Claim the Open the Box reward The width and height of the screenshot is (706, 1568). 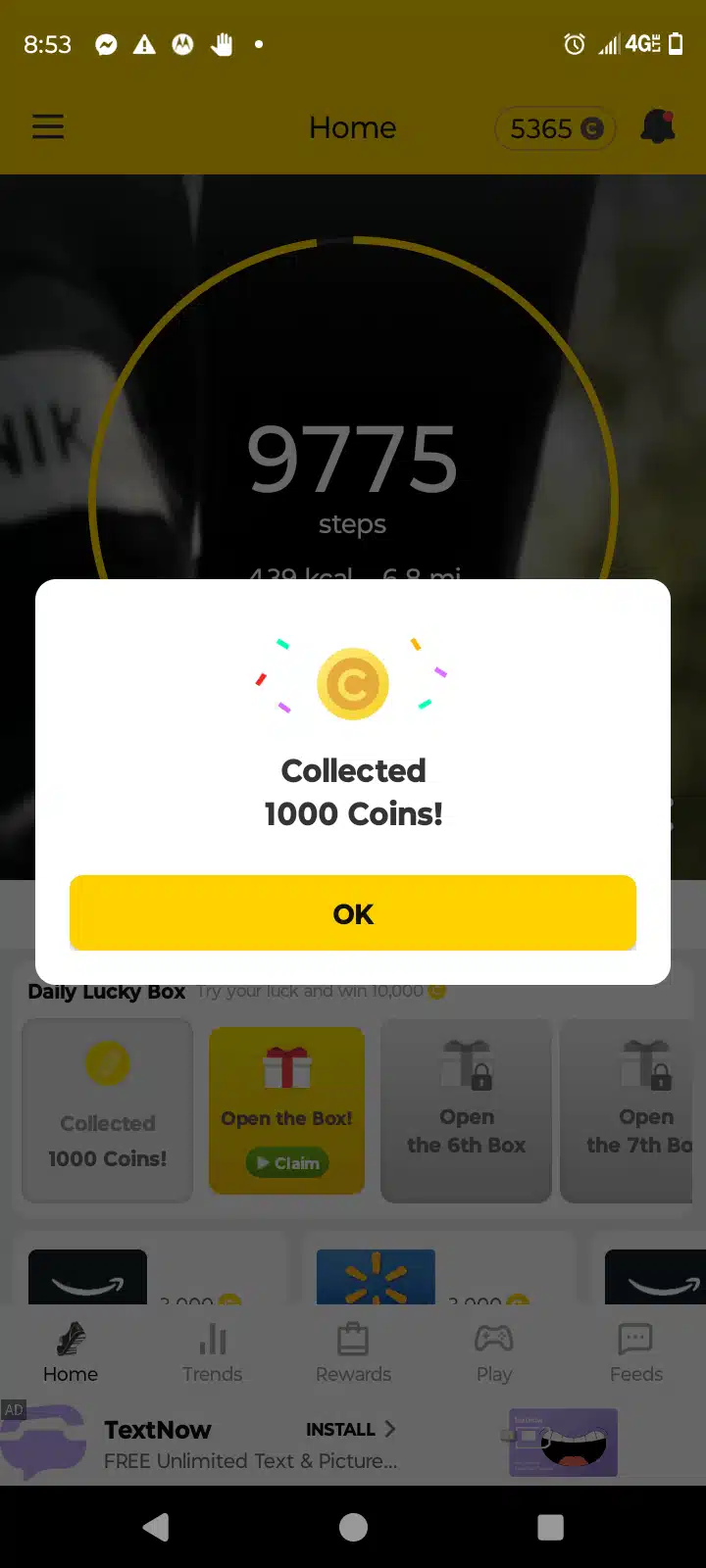pyautogui.click(x=286, y=1162)
